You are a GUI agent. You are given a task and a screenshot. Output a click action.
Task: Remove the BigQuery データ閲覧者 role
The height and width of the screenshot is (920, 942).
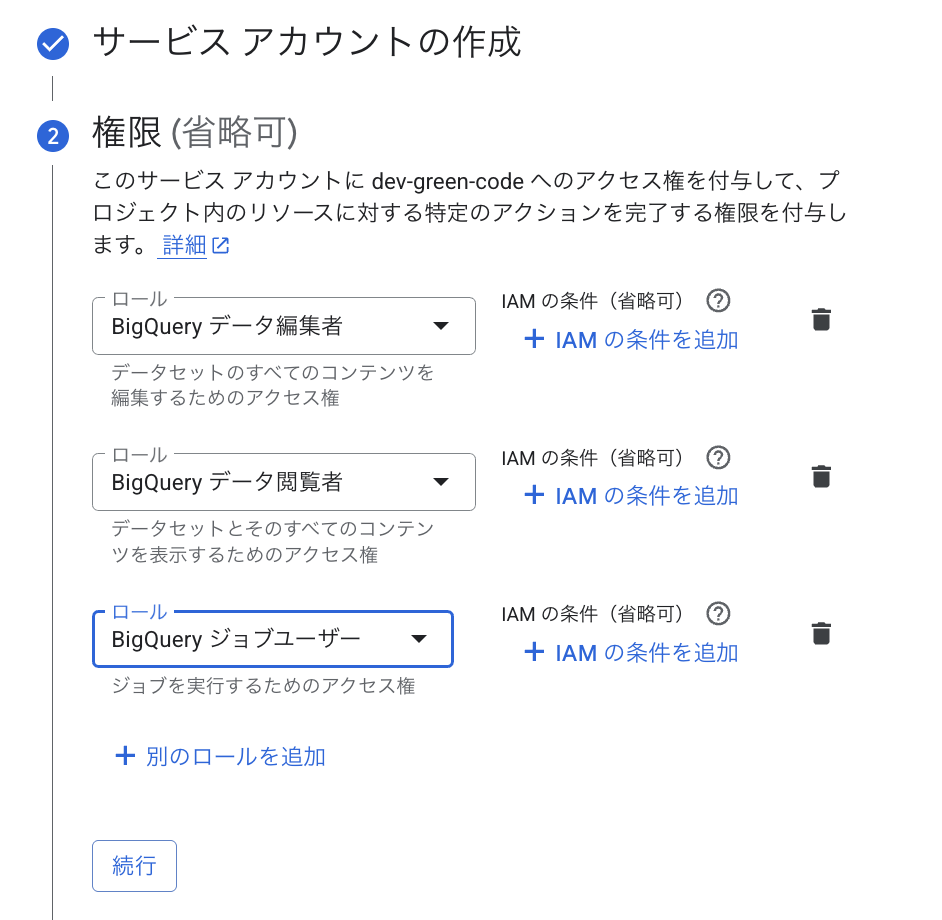tap(821, 476)
